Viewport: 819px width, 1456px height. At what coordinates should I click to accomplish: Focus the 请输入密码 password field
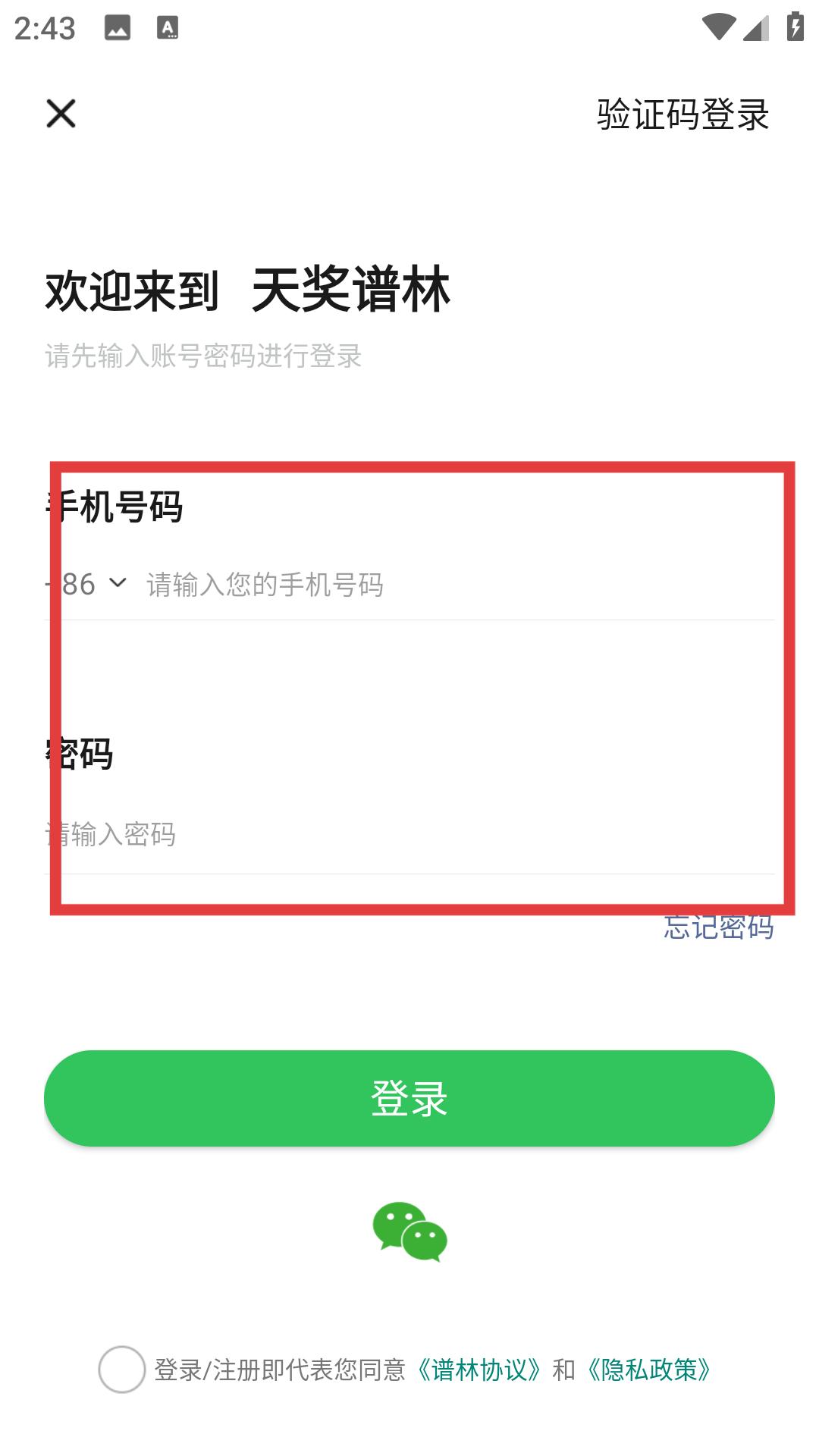click(409, 834)
